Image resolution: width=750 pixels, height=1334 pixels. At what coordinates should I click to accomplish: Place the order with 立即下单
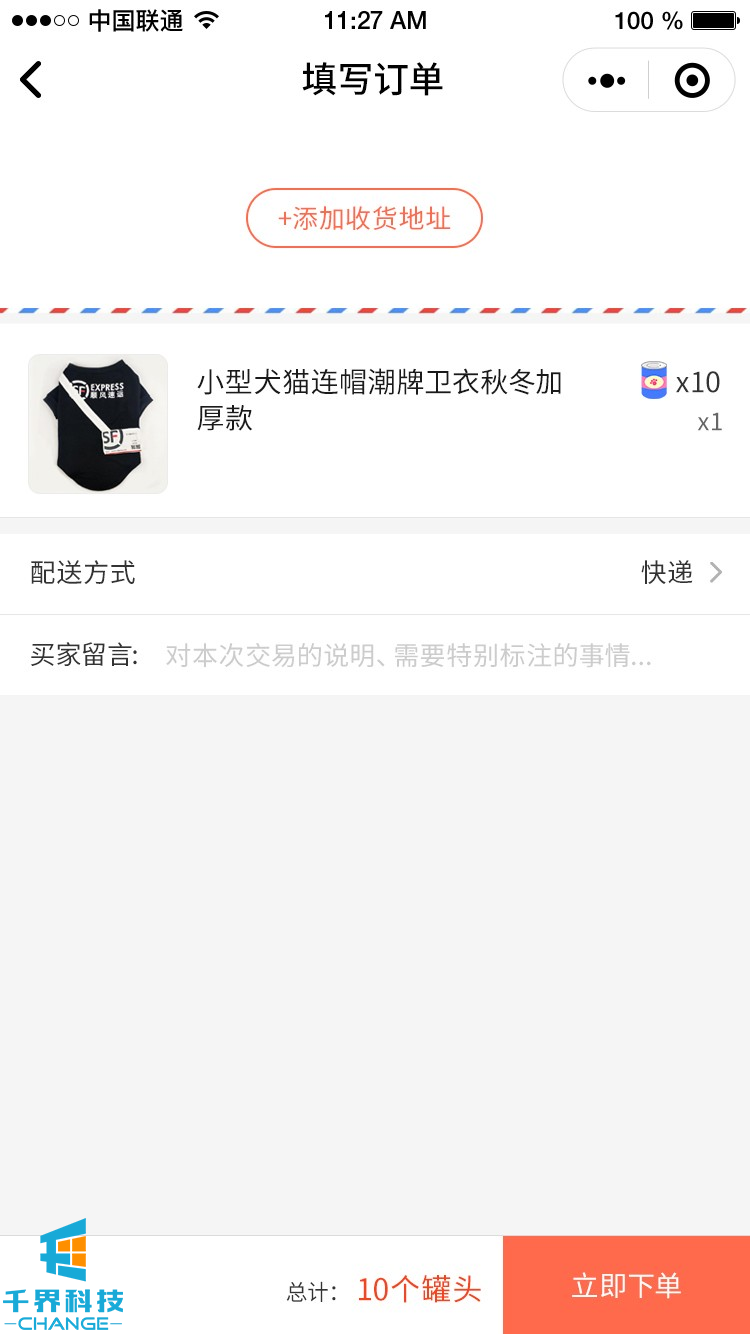(x=626, y=1285)
